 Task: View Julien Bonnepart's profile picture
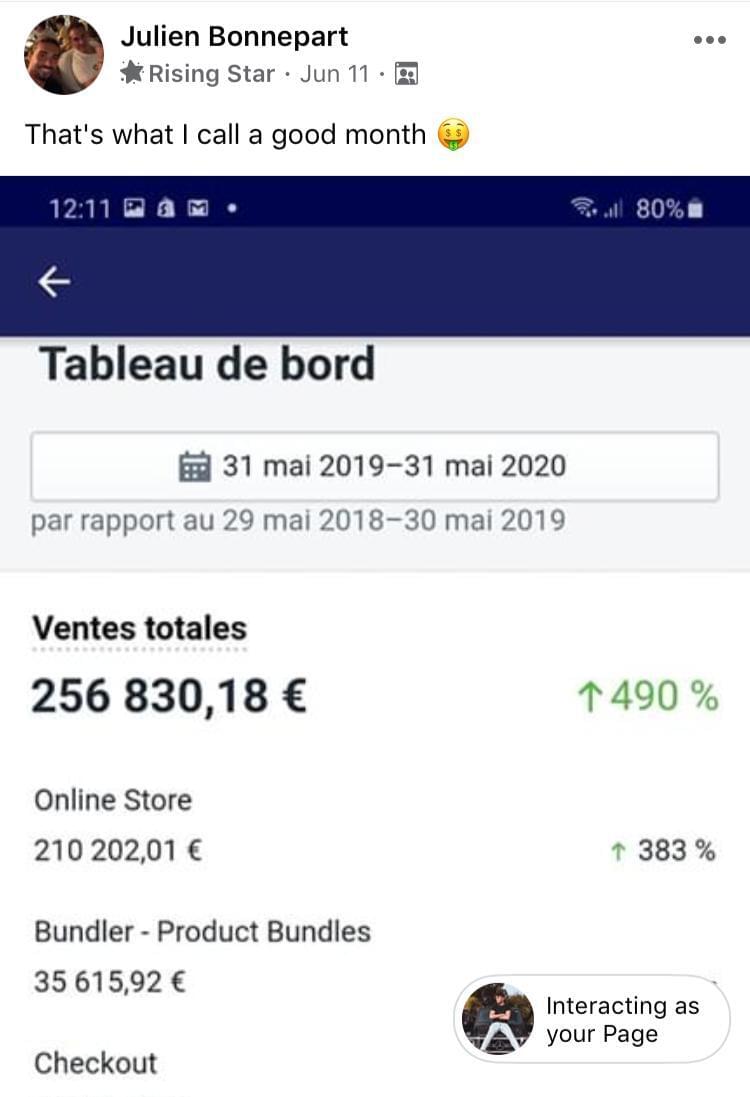pos(63,55)
